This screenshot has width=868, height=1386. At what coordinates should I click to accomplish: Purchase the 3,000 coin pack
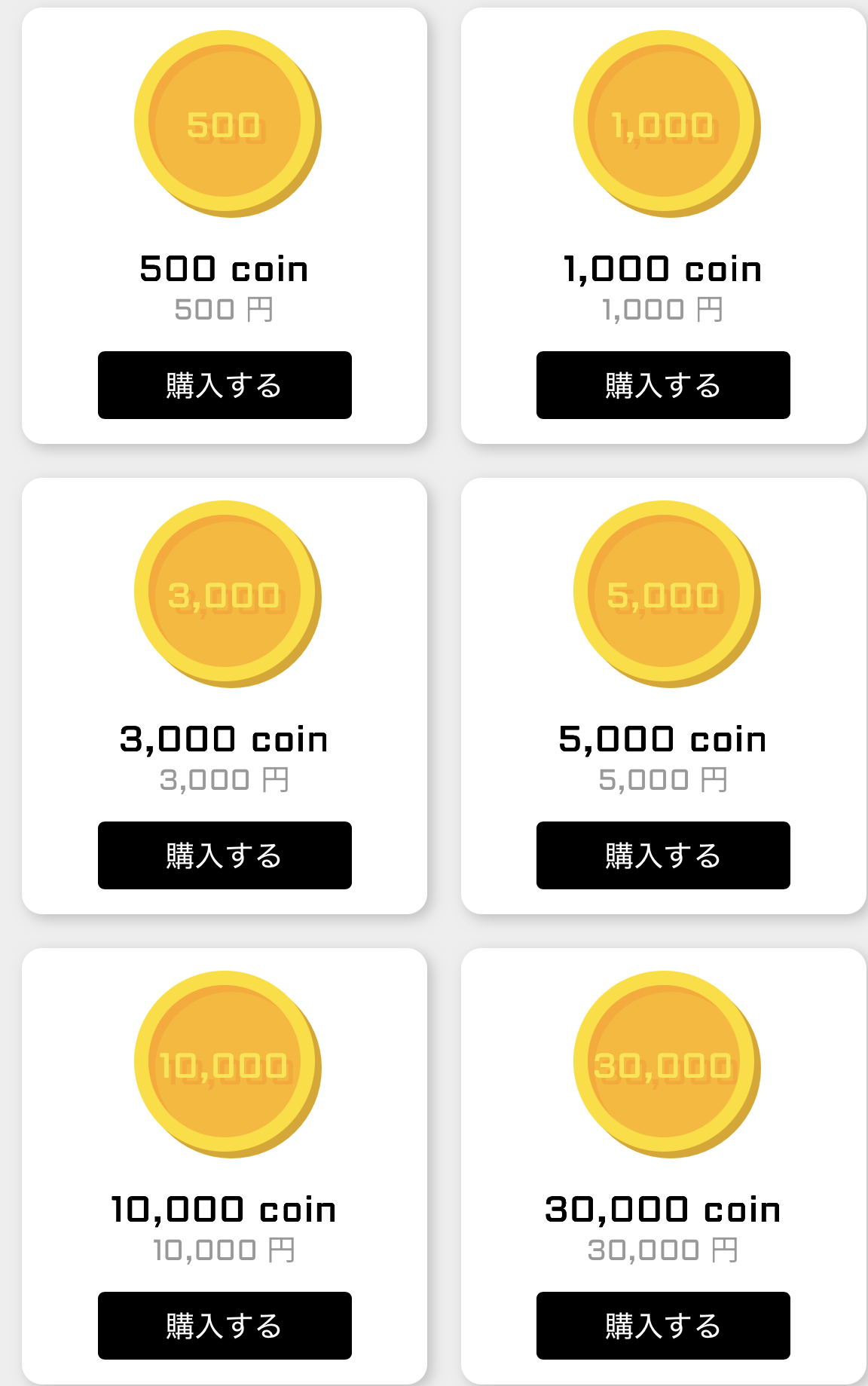coord(225,855)
